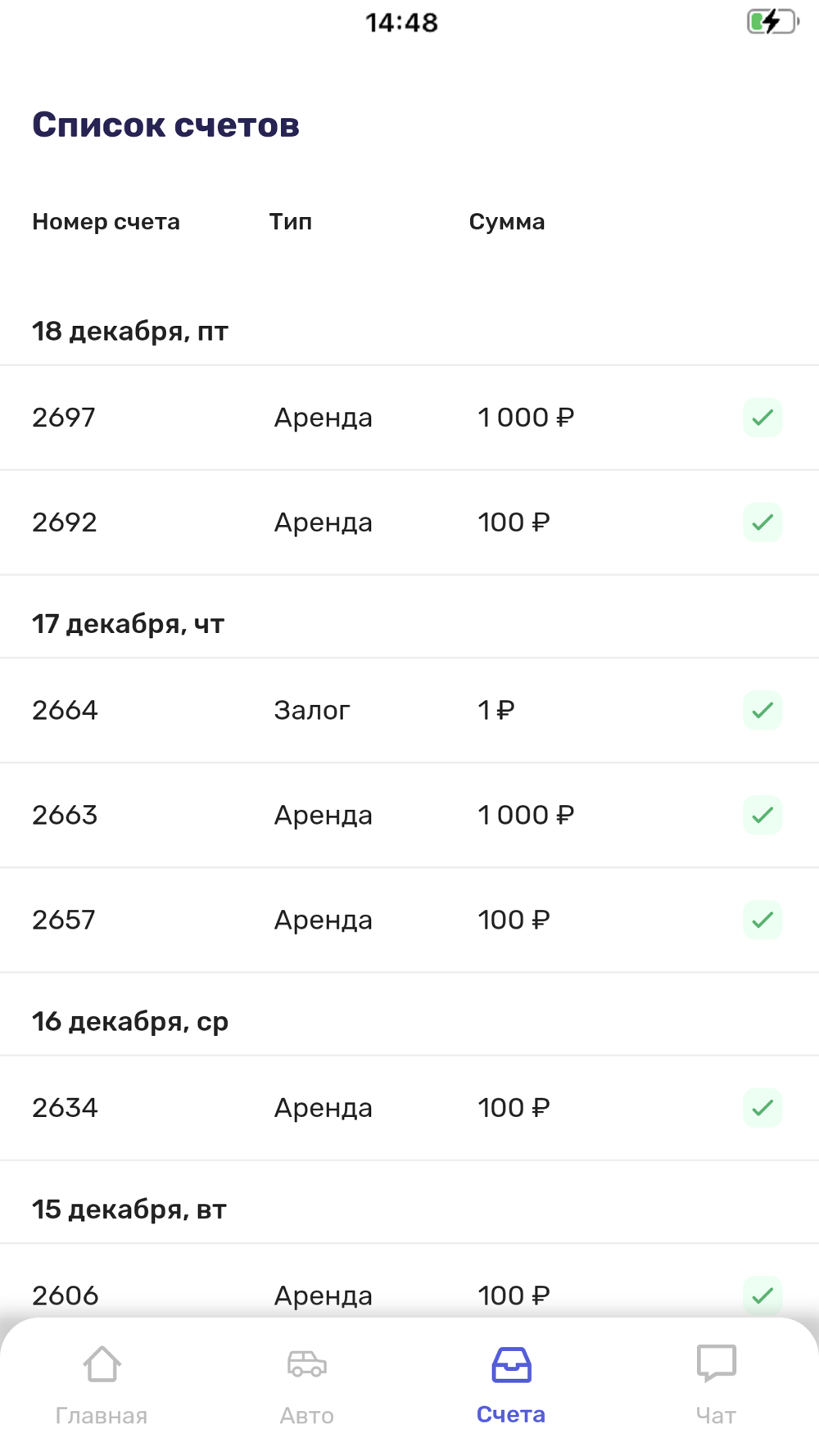
Task: Switch to the Авто tab
Action: (x=307, y=1386)
